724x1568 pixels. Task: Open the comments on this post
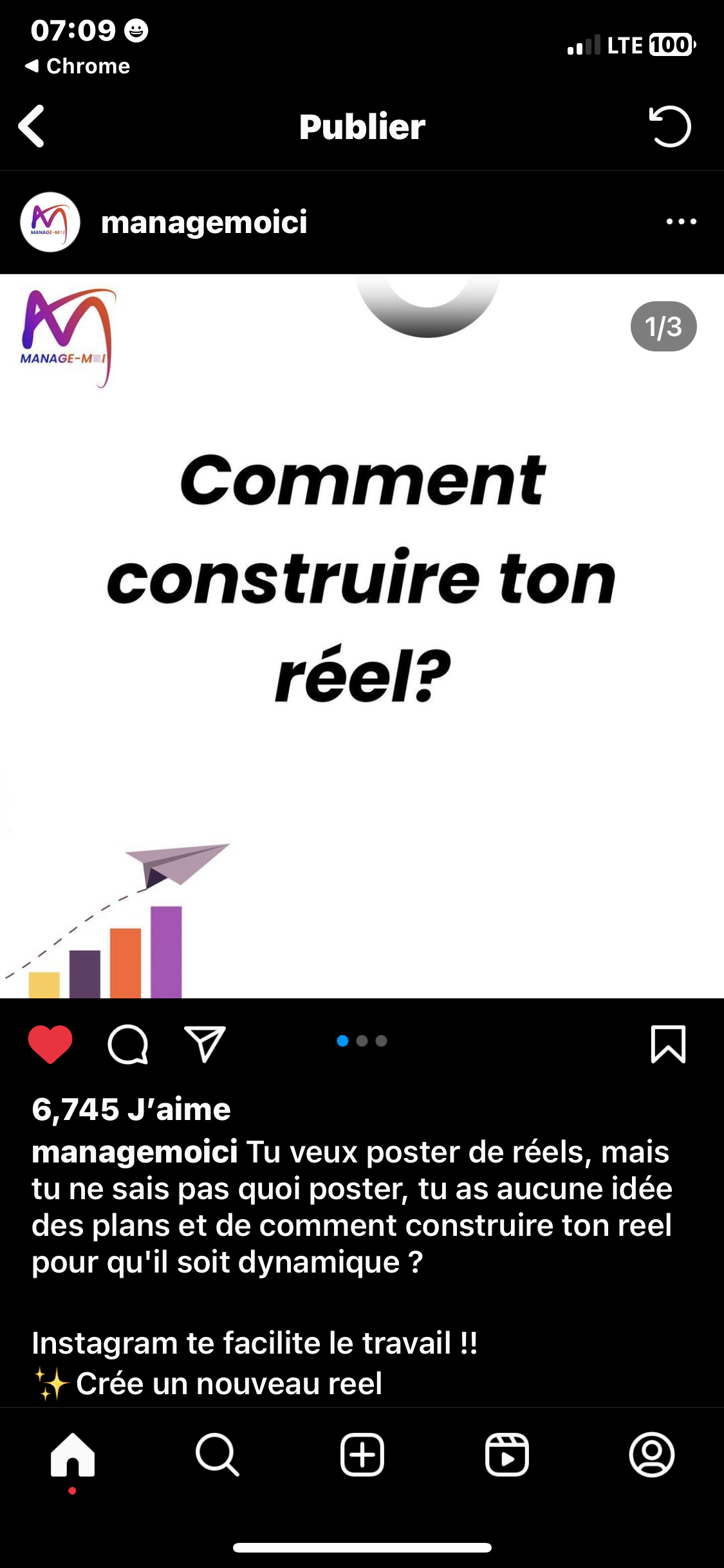click(x=128, y=1043)
